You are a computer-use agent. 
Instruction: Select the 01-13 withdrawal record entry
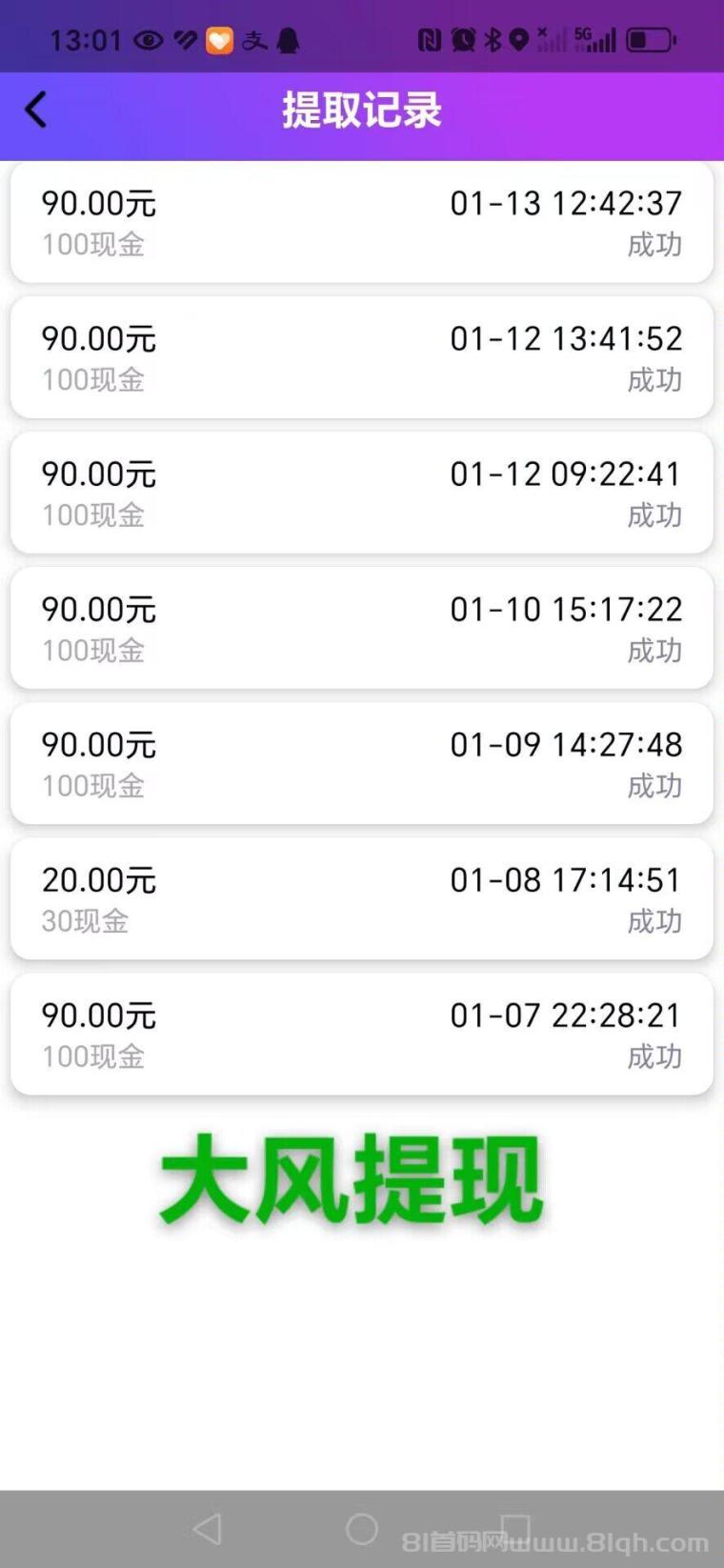pos(362,222)
